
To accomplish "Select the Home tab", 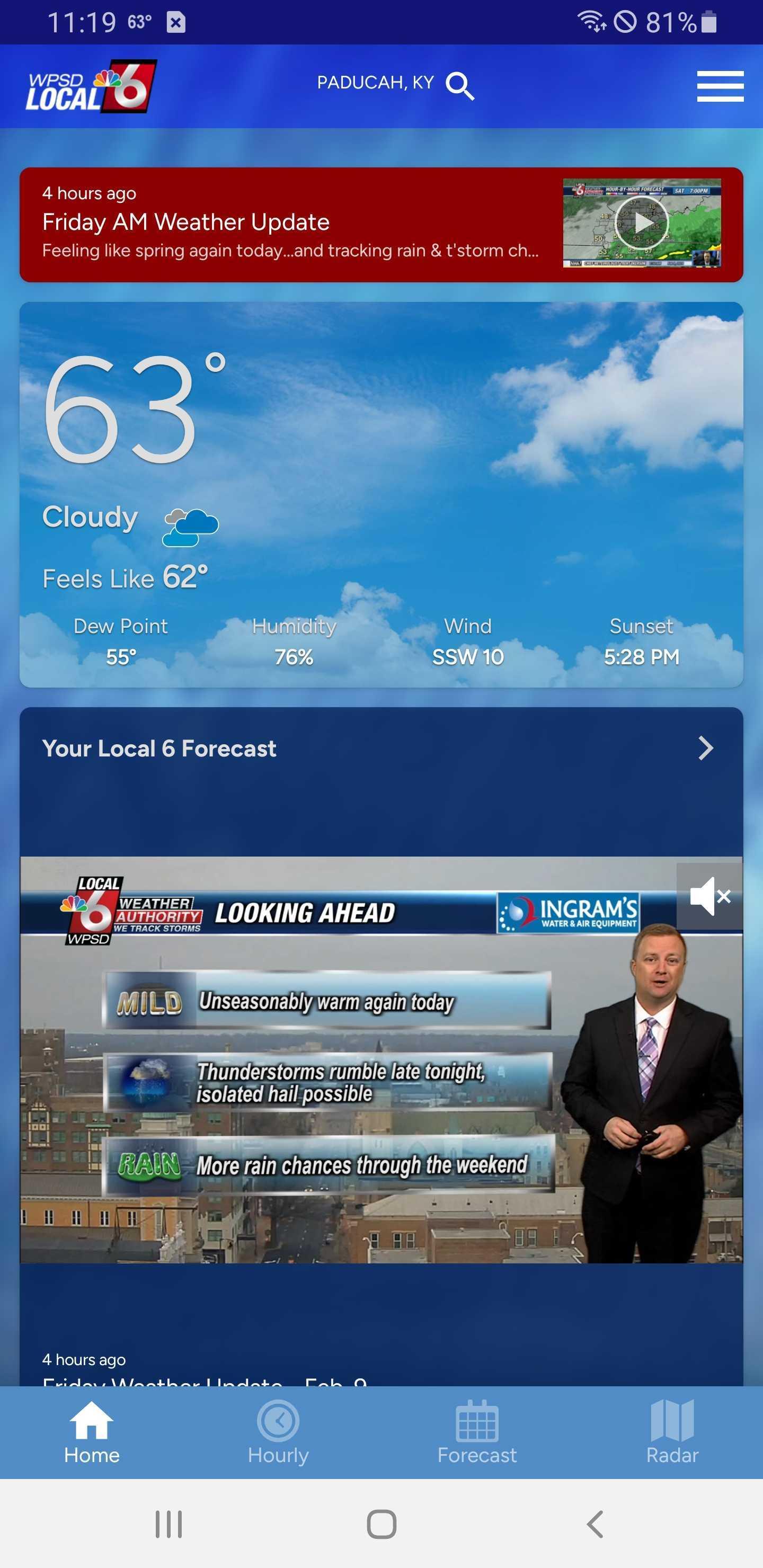I will pos(92,1432).
